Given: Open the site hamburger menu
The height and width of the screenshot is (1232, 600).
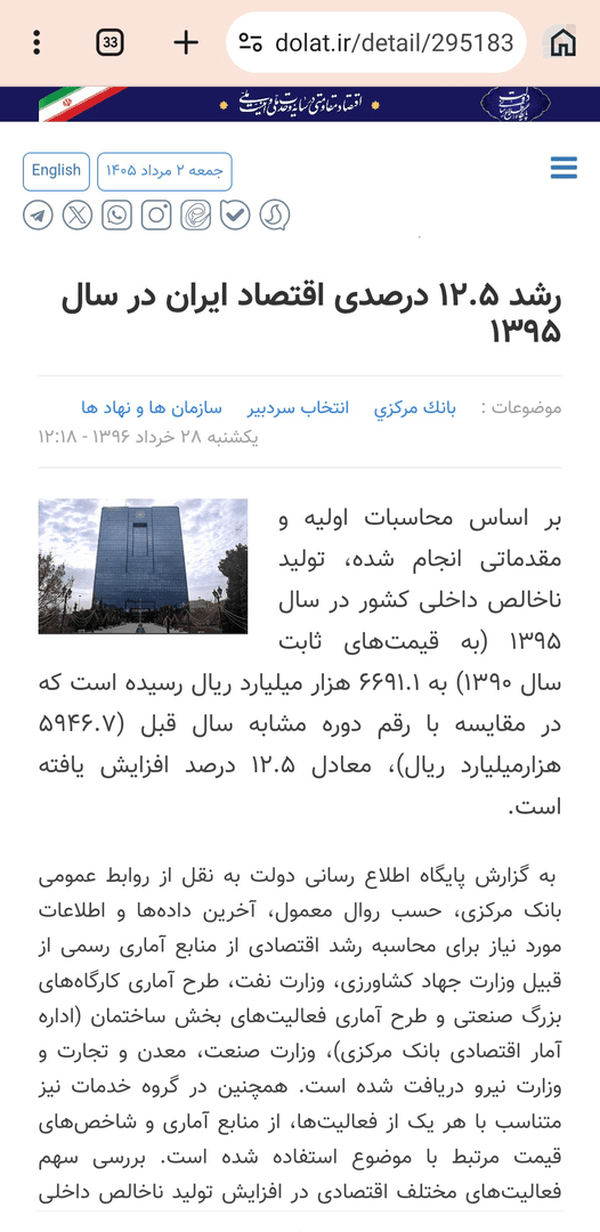Looking at the screenshot, I should click(564, 169).
